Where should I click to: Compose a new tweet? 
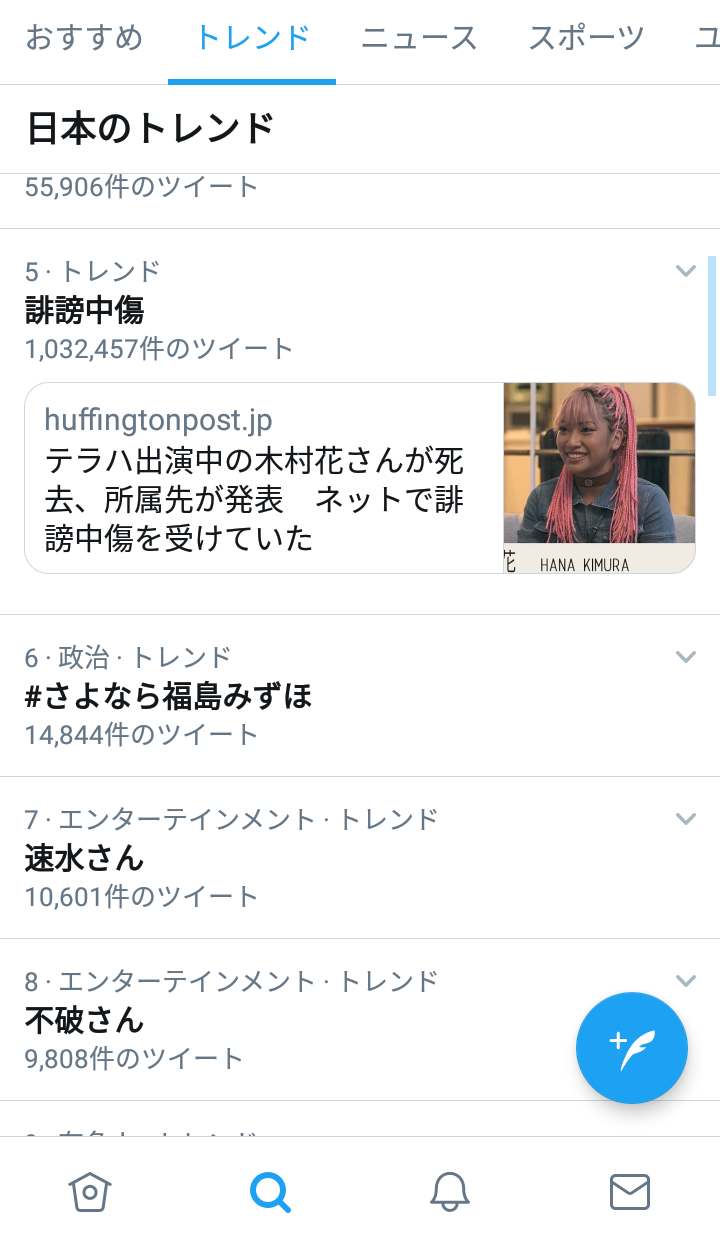tap(631, 1048)
